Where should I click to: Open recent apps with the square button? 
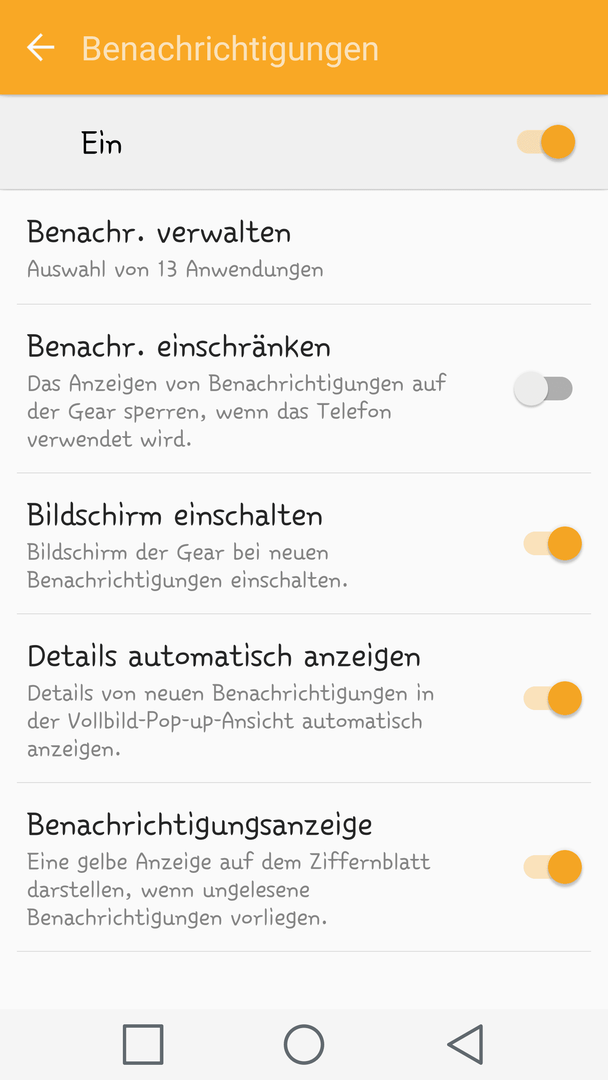(x=143, y=1045)
